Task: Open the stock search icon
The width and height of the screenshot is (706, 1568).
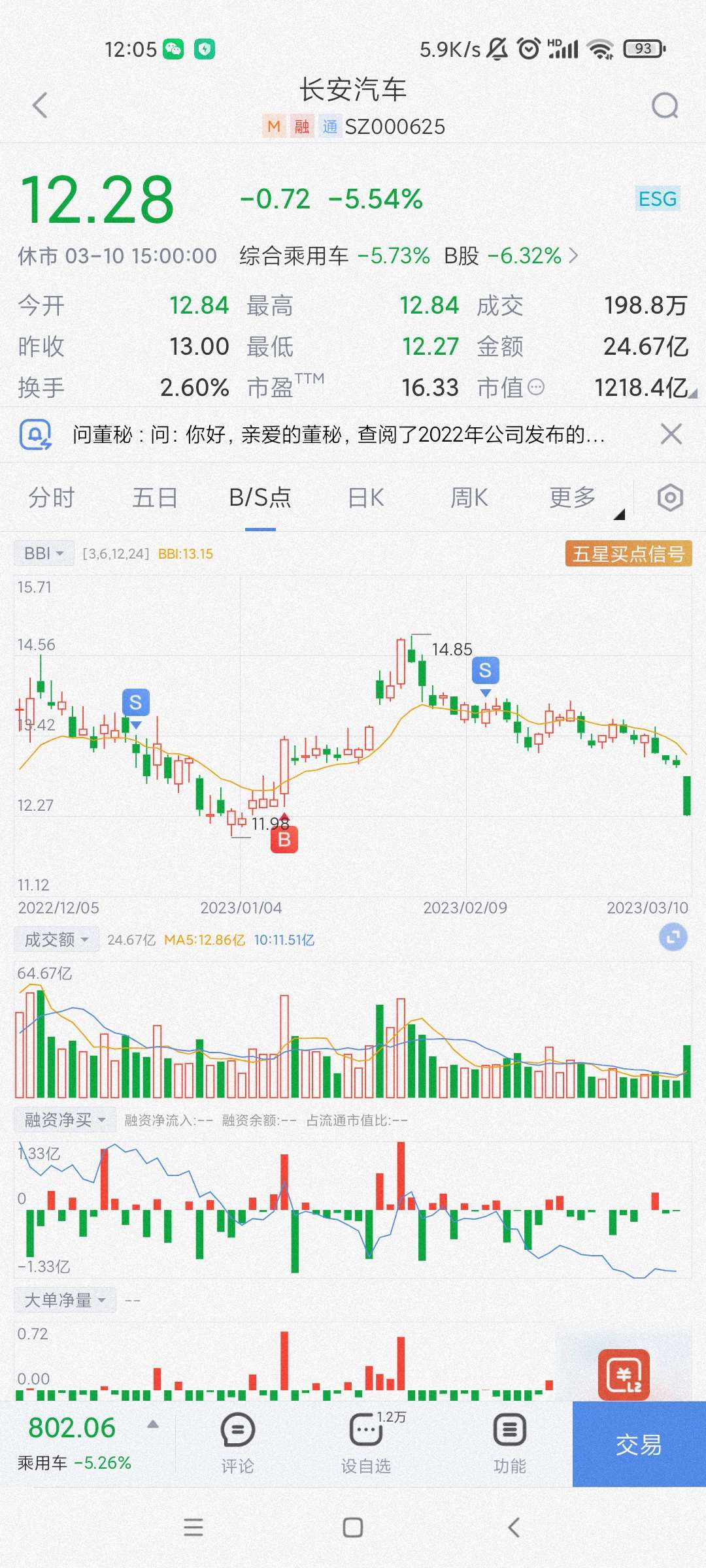Action: 665,105
